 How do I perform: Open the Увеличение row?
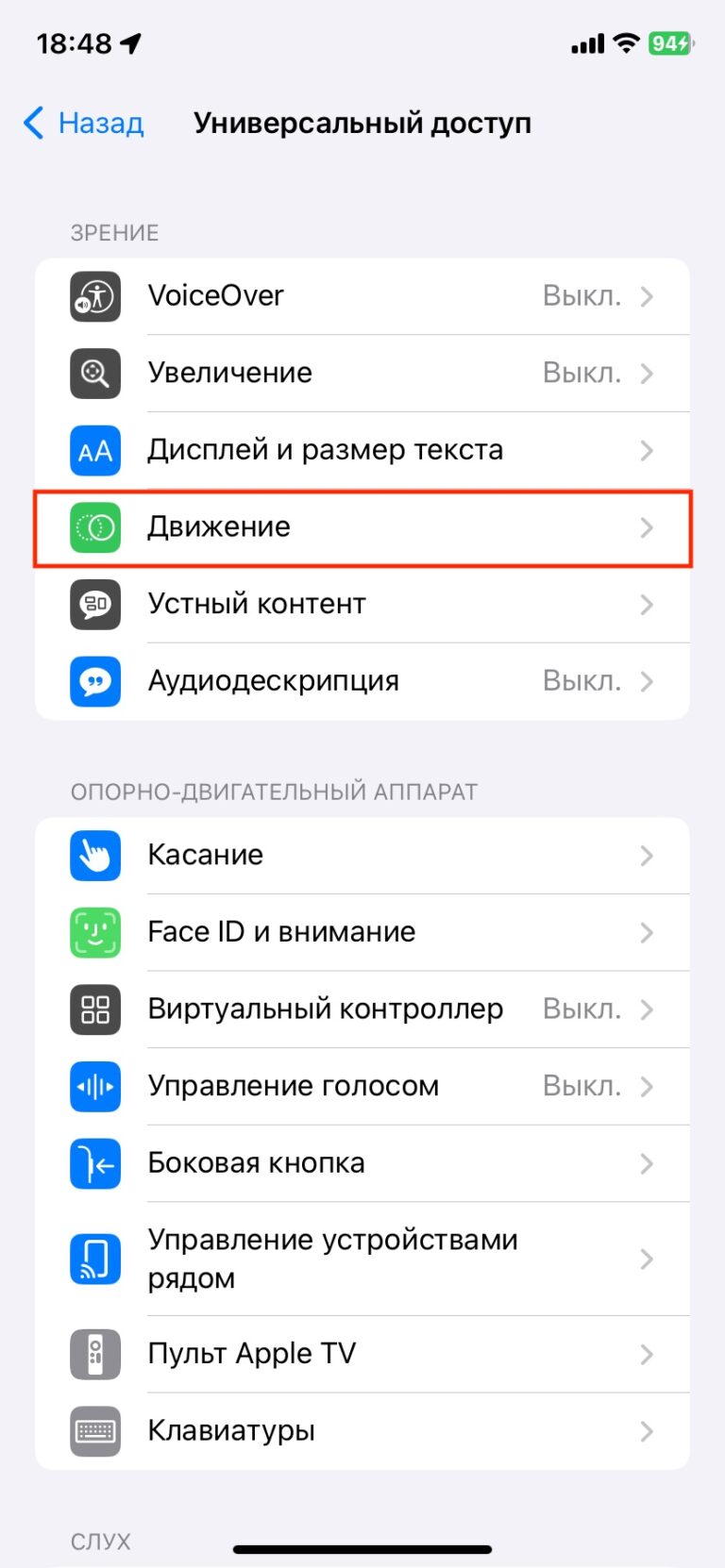click(362, 373)
